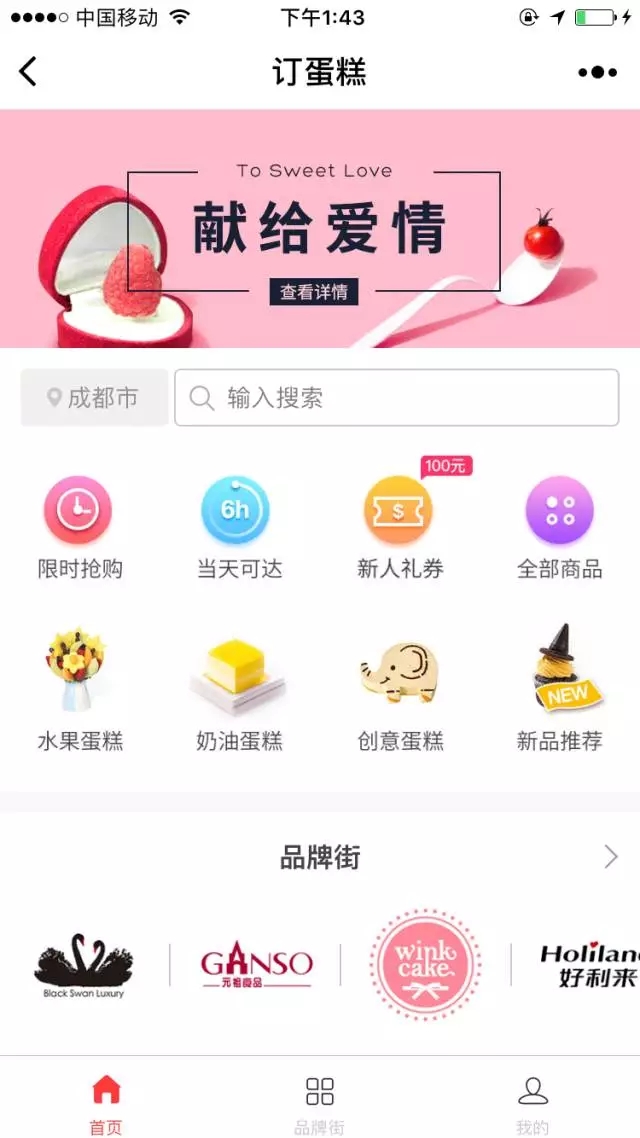Open the 创意蛋糕 category
640x1138 pixels.
[x=400, y=689]
